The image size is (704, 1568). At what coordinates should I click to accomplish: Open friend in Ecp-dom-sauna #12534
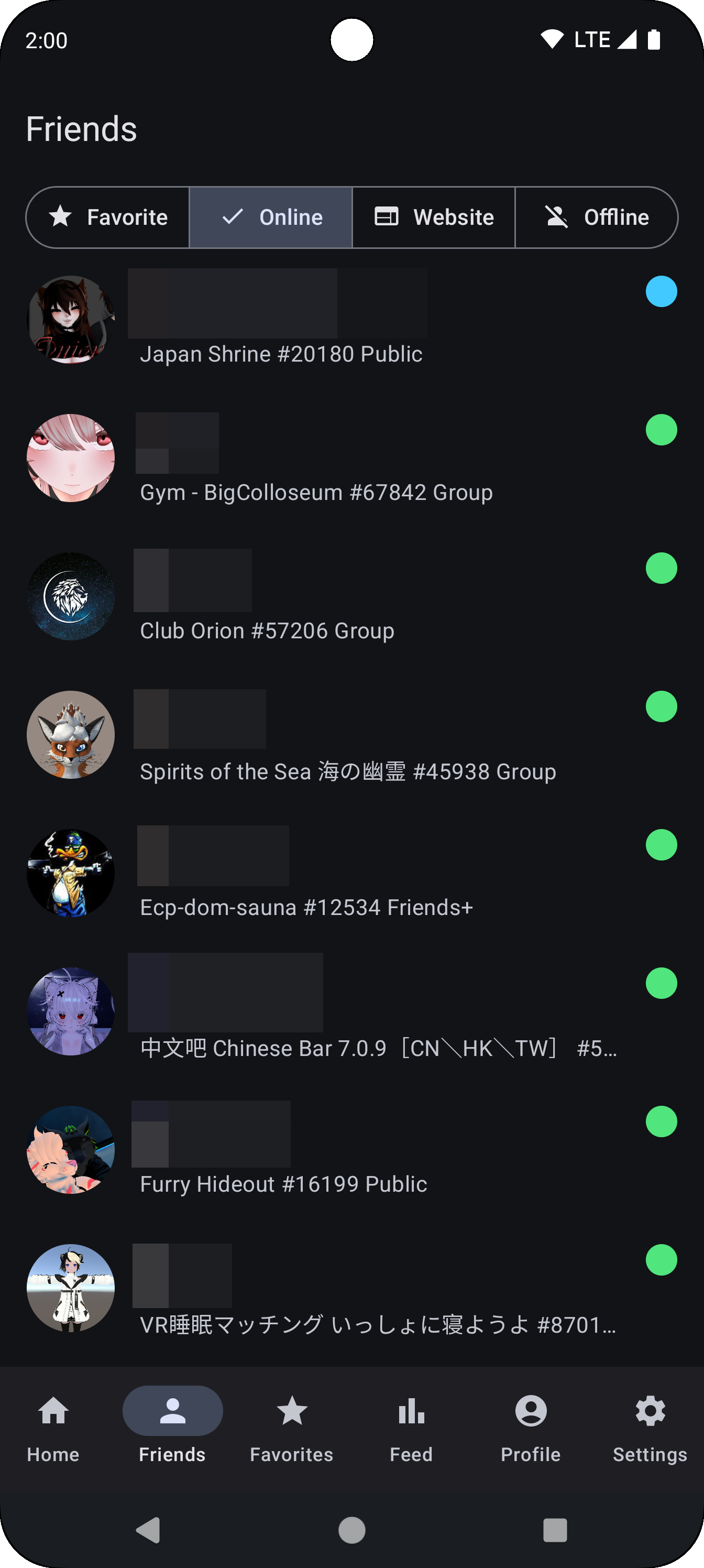coord(351,873)
